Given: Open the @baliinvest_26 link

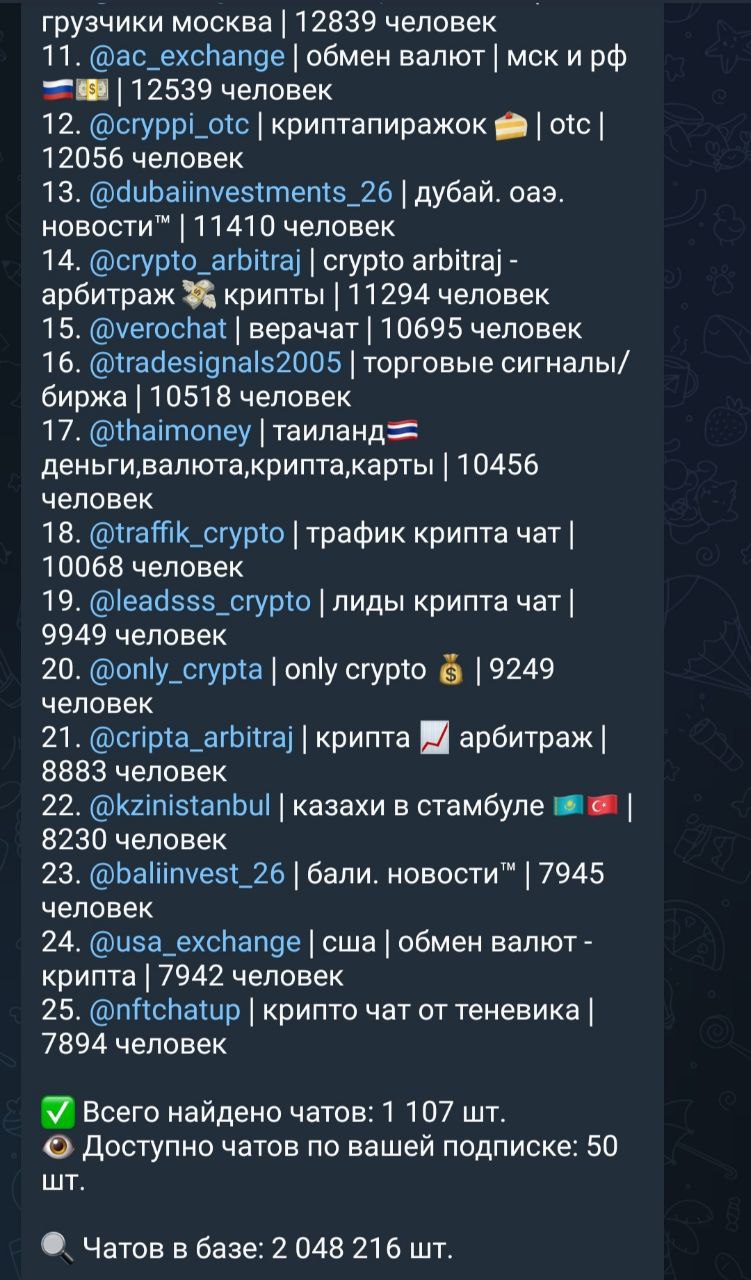Looking at the screenshot, I should pos(187,875).
